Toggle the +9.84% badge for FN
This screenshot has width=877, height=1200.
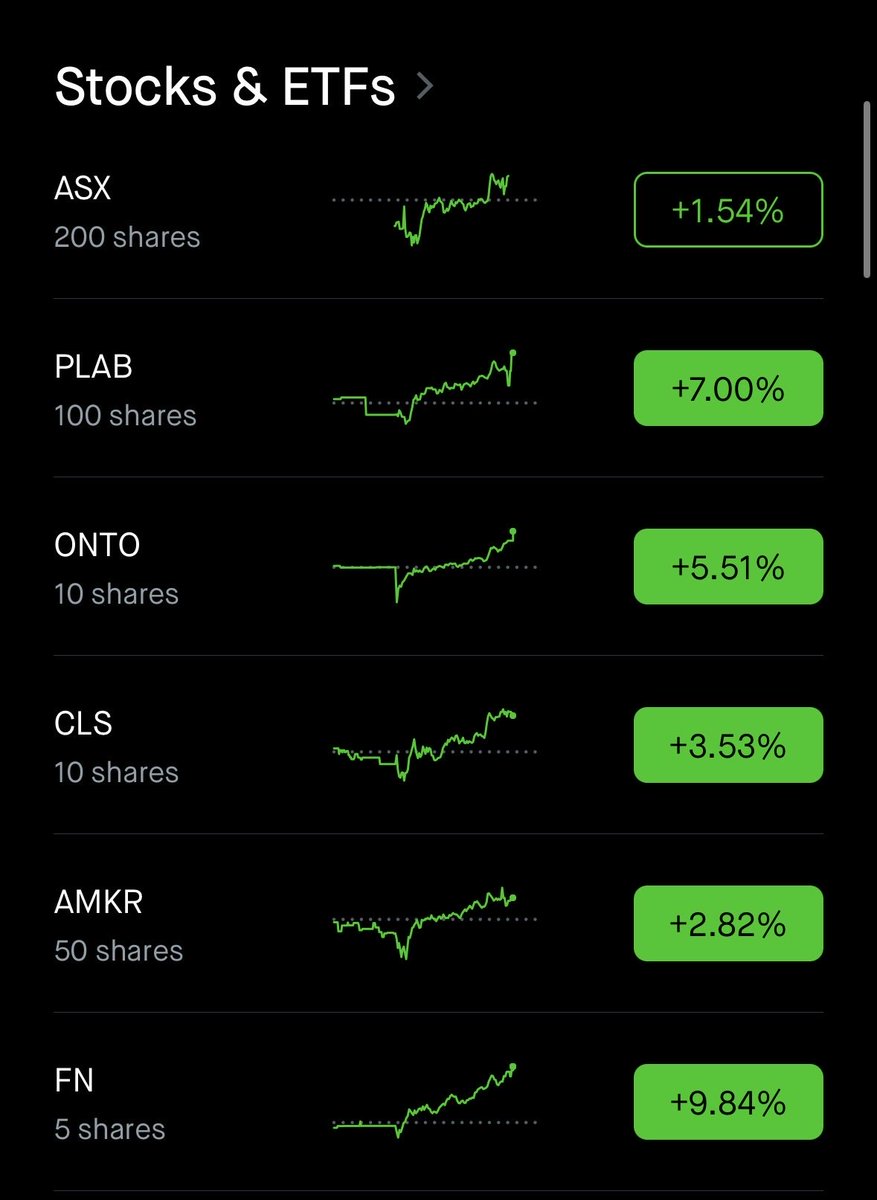coord(728,1102)
